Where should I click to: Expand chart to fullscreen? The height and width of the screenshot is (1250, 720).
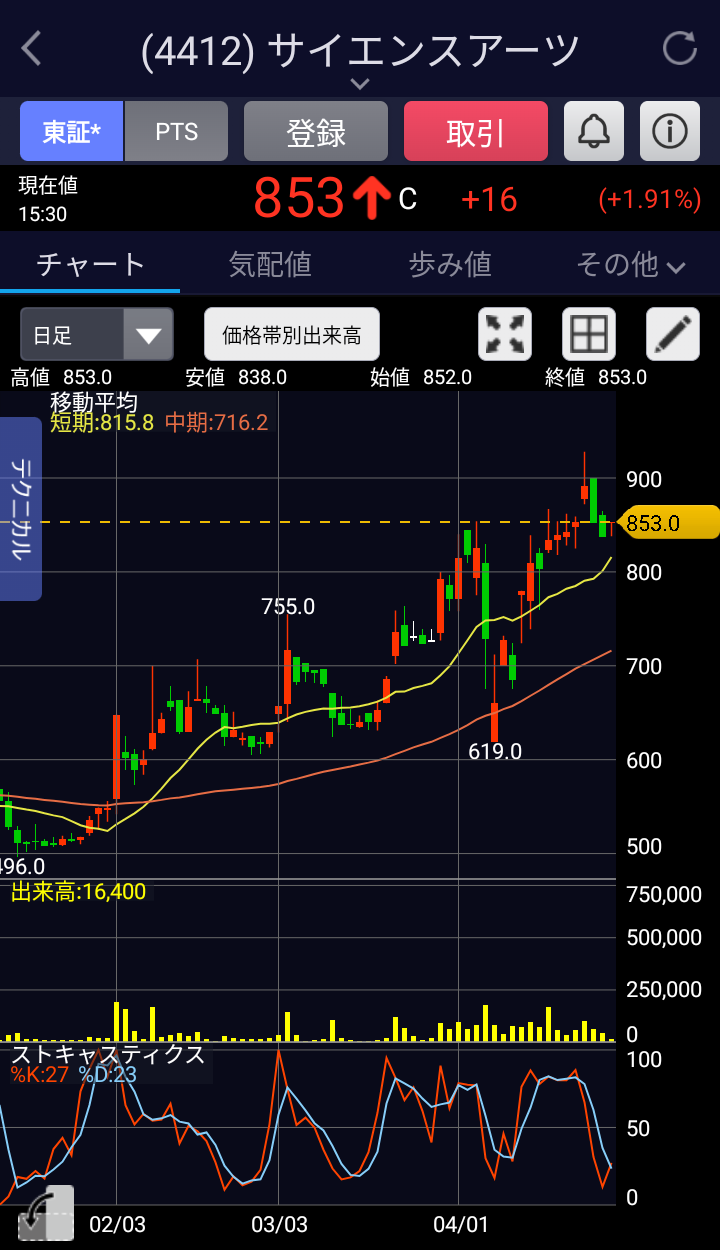[506, 334]
